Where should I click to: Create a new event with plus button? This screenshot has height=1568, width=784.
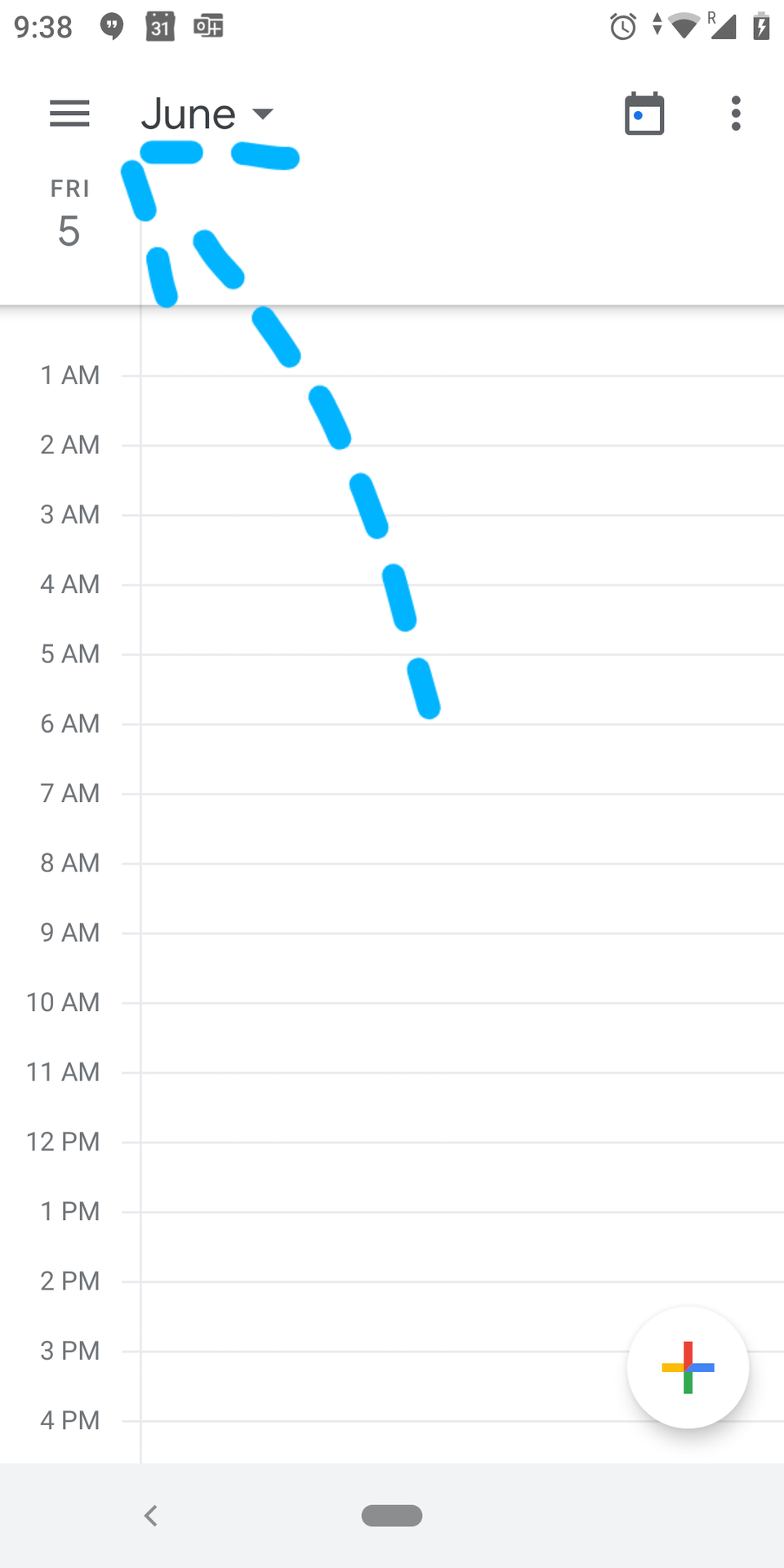pos(688,1367)
